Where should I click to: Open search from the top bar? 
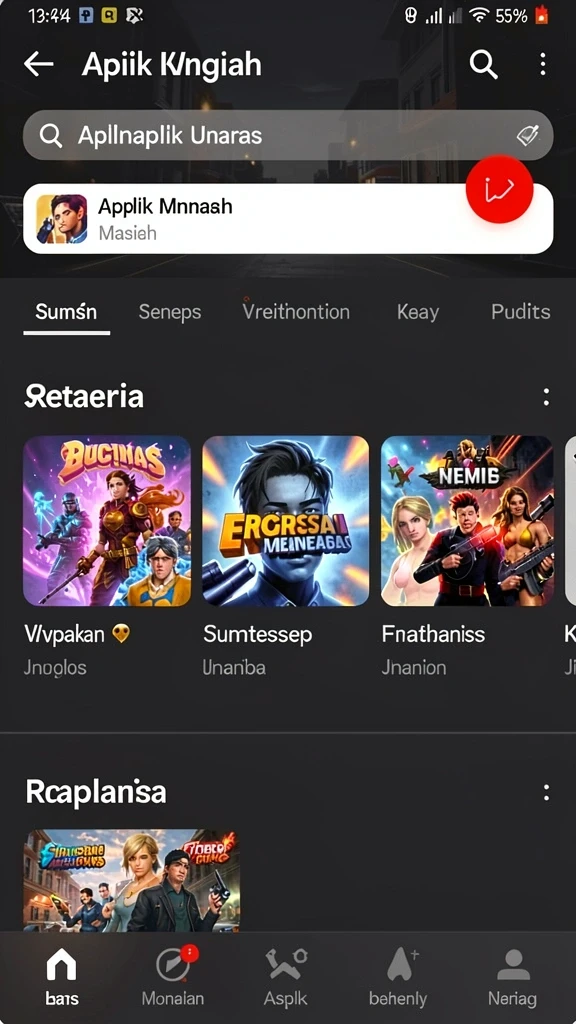coord(483,64)
